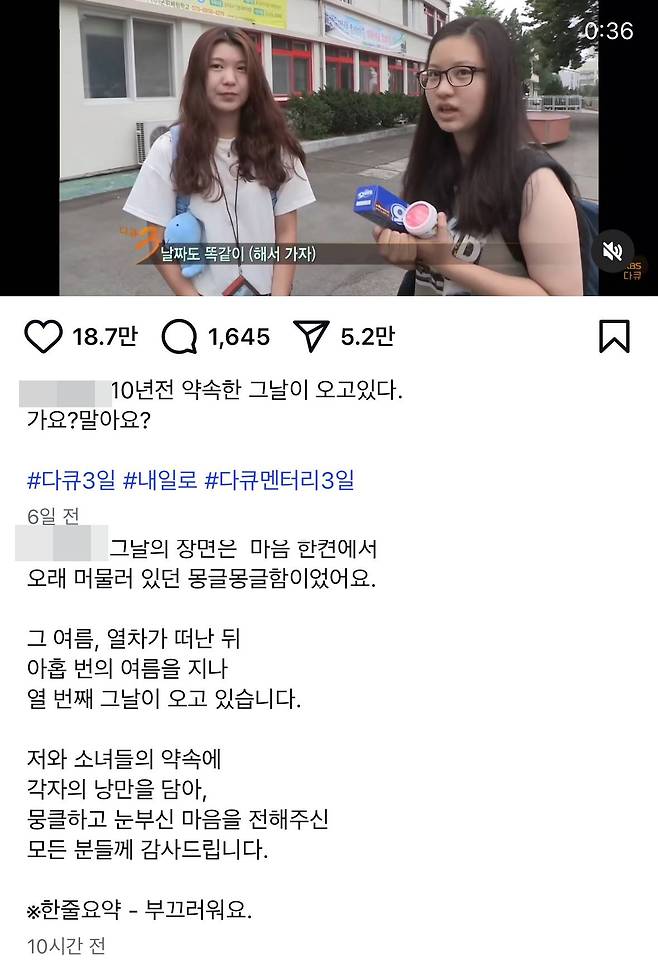Image resolution: width=658 pixels, height=978 pixels.
Task: Open the #다큐멘터리3일 hashtag
Action: pyautogui.click(x=279, y=480)
